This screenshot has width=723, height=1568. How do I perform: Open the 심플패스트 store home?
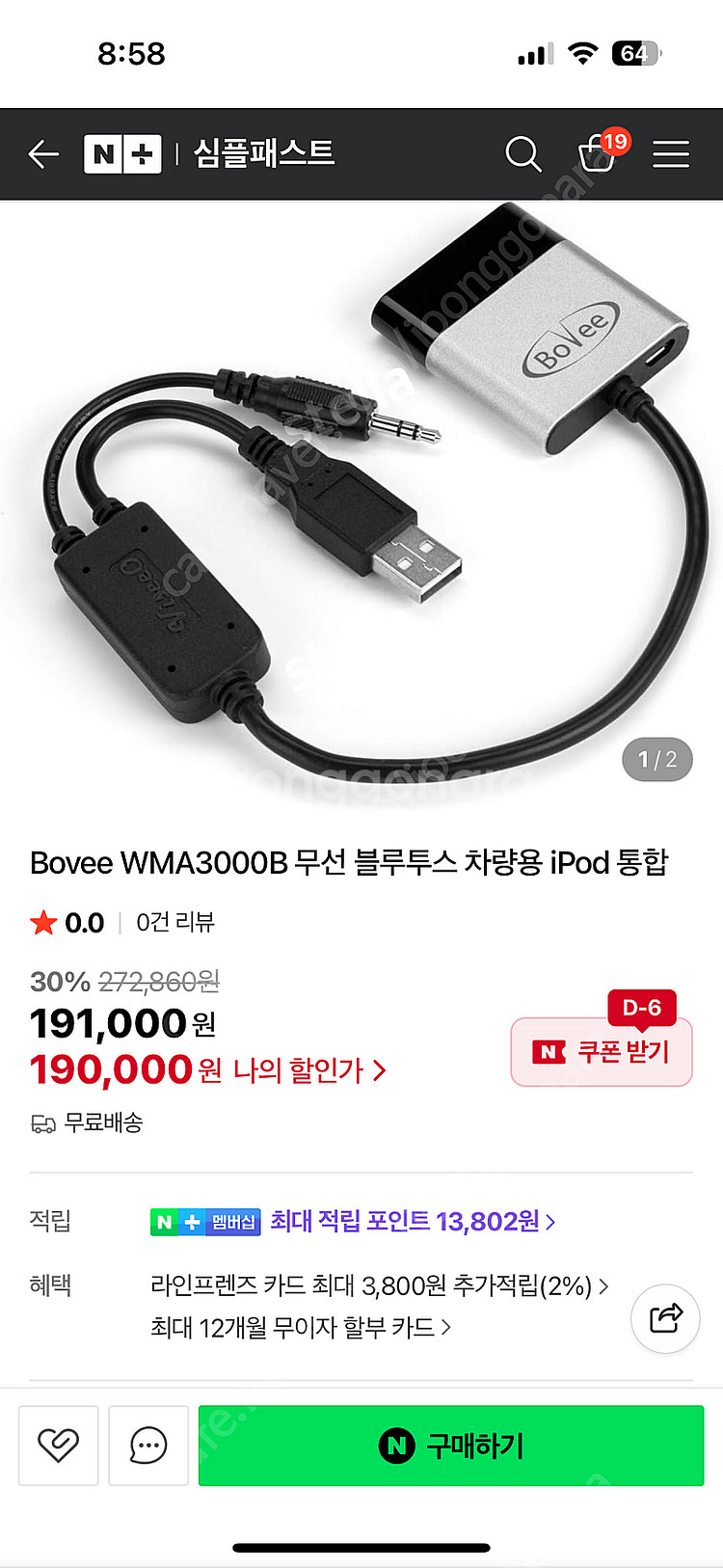tap(263, 153)
